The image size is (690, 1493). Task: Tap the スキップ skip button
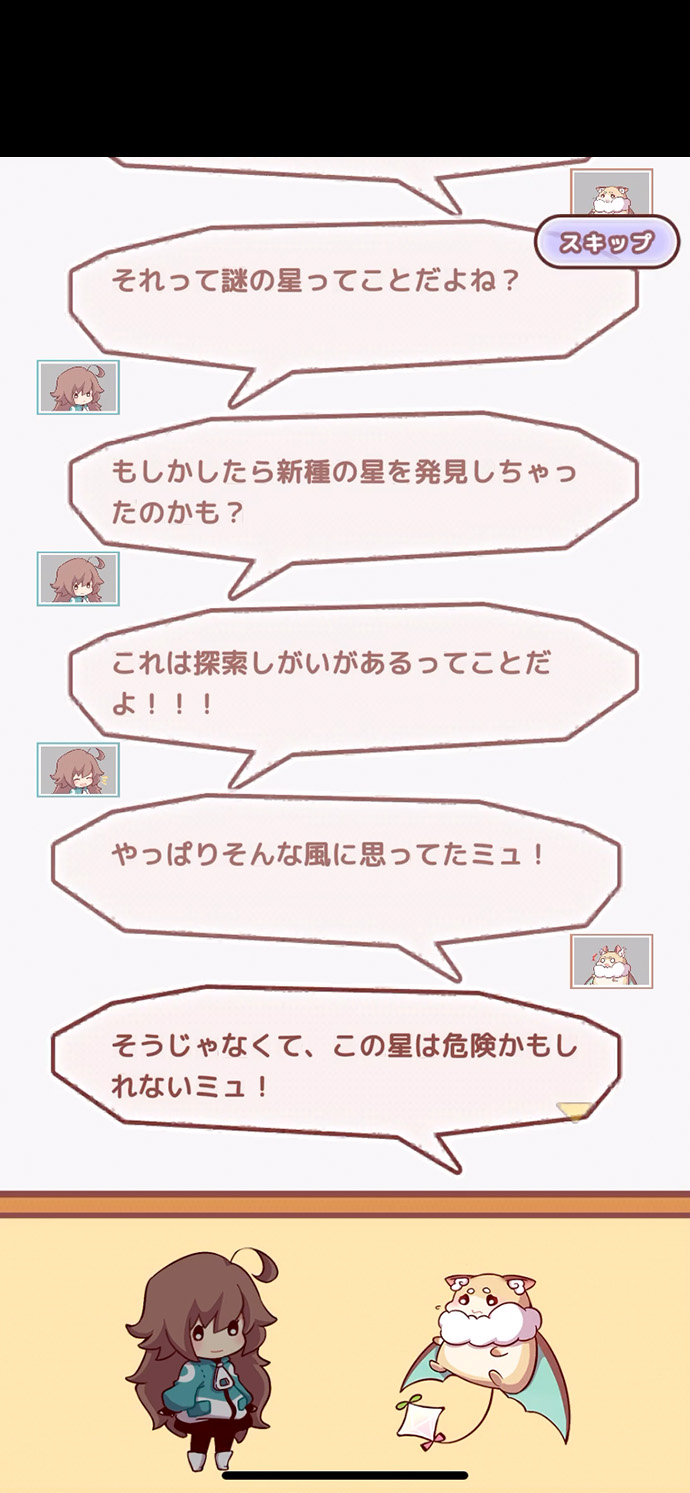pyautogui.click(x=607, y=242)
